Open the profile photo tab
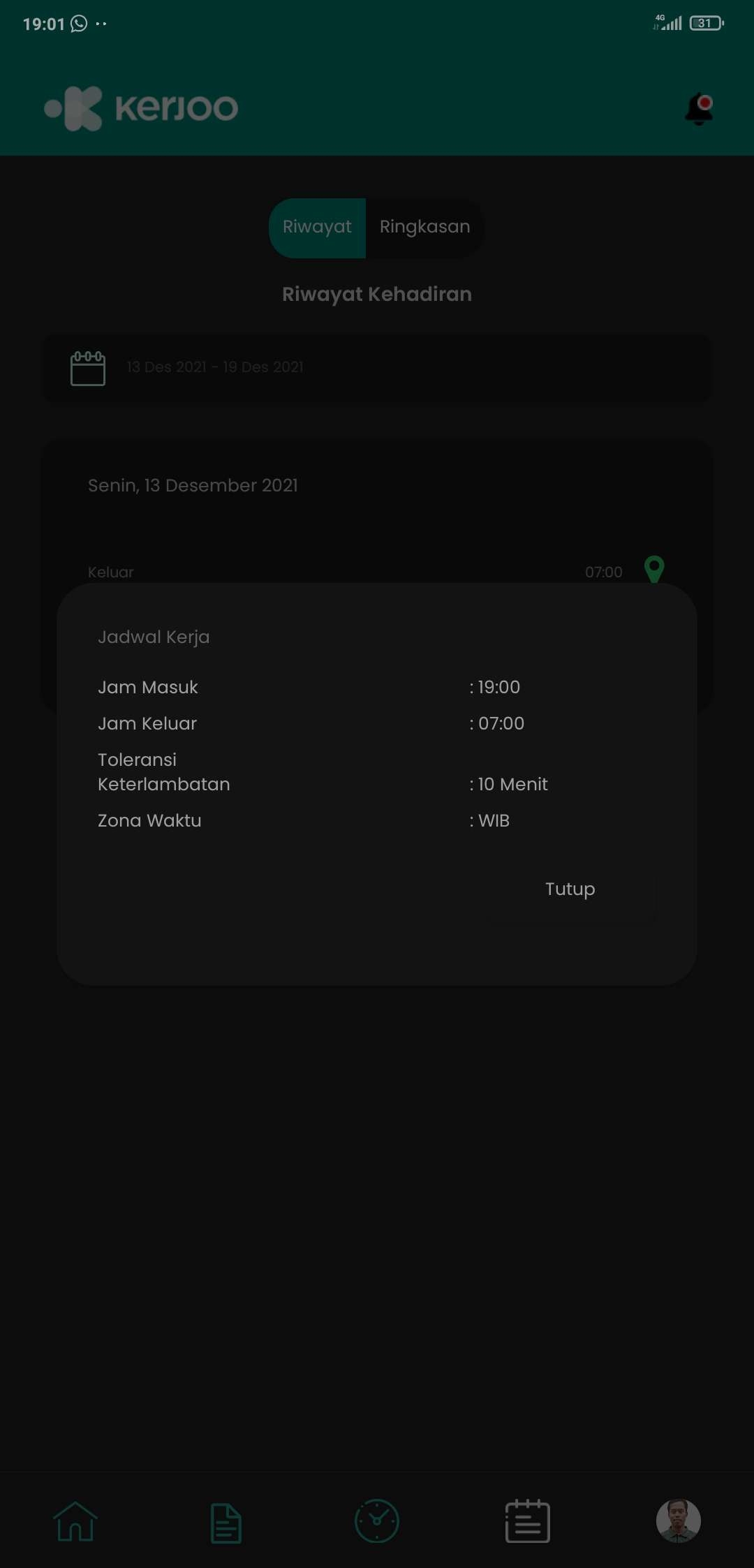The image size is (754, 1568). 678,1521
